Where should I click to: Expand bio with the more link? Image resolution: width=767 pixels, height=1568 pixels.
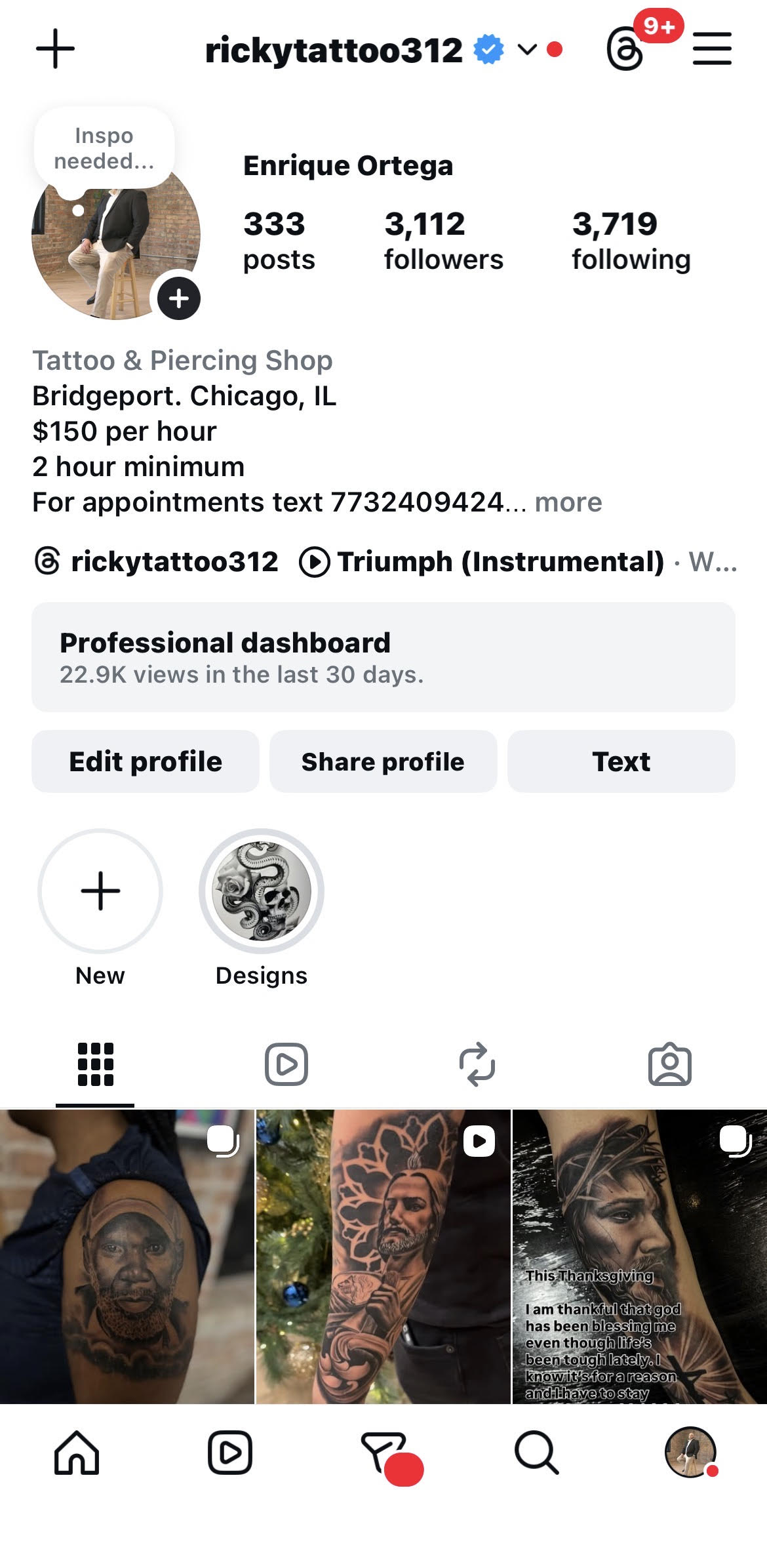coord(568,502)
